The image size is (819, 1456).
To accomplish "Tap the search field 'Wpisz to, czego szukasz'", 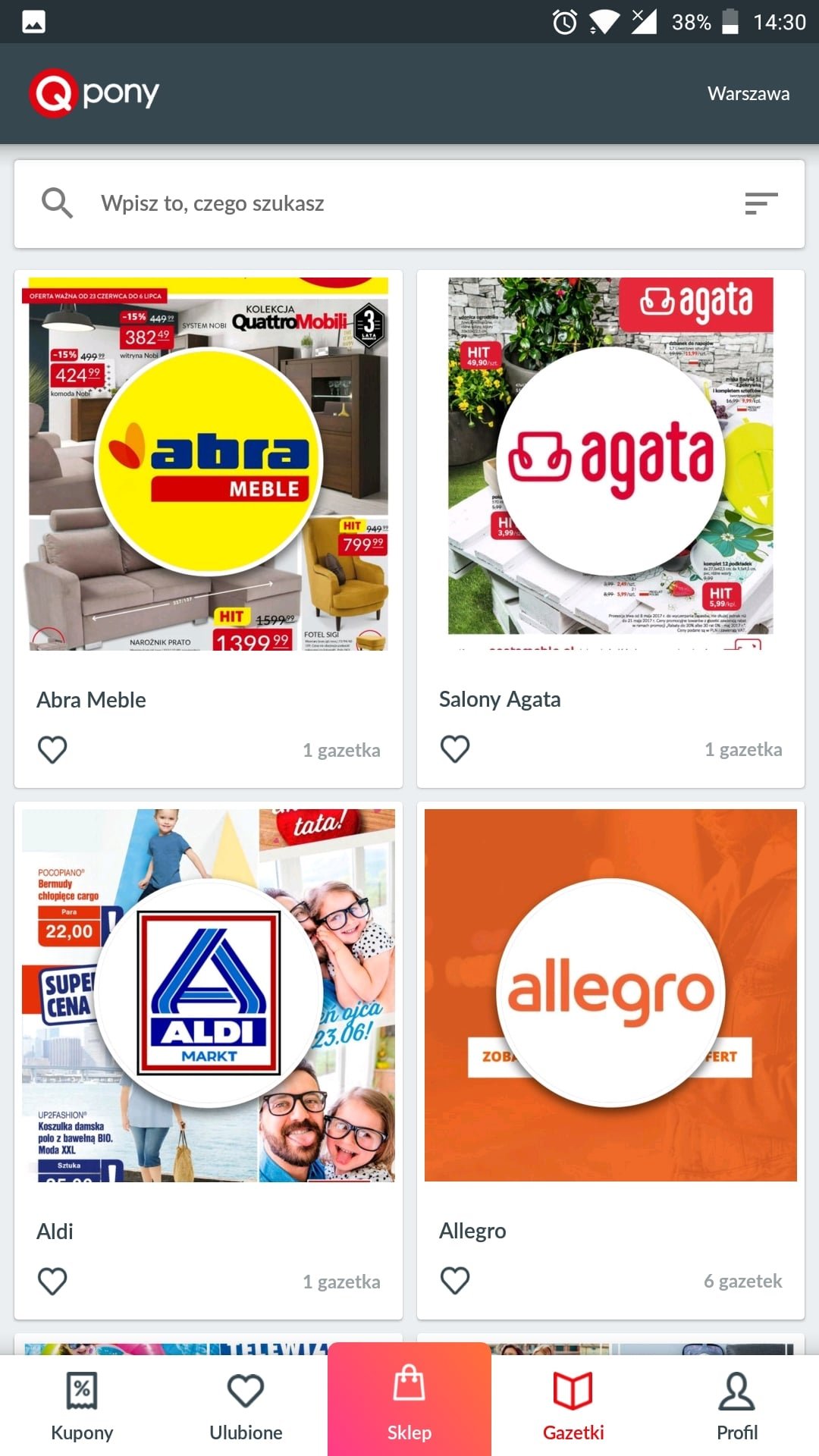I will 409,203.
